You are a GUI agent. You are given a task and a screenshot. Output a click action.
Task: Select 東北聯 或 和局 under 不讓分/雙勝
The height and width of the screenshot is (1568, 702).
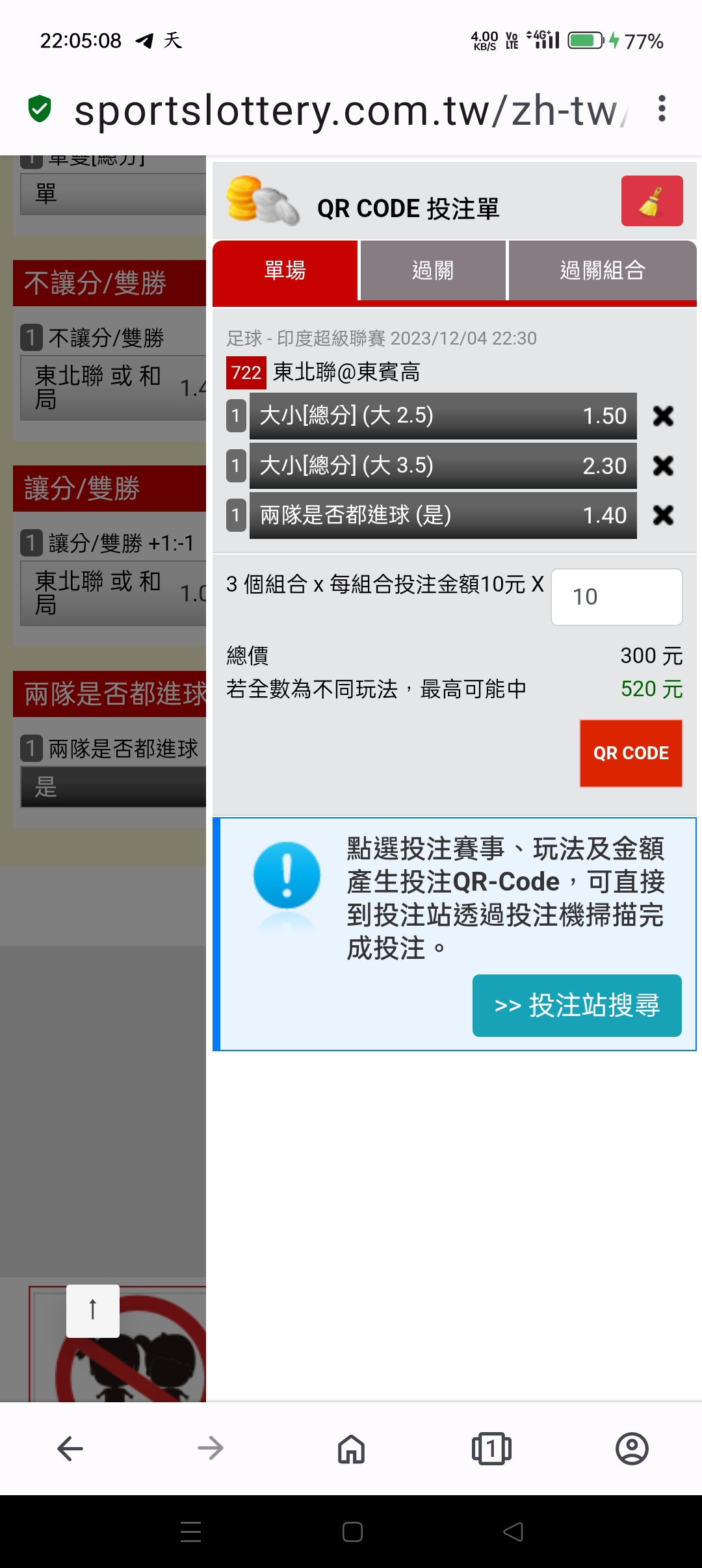point(114,387)
